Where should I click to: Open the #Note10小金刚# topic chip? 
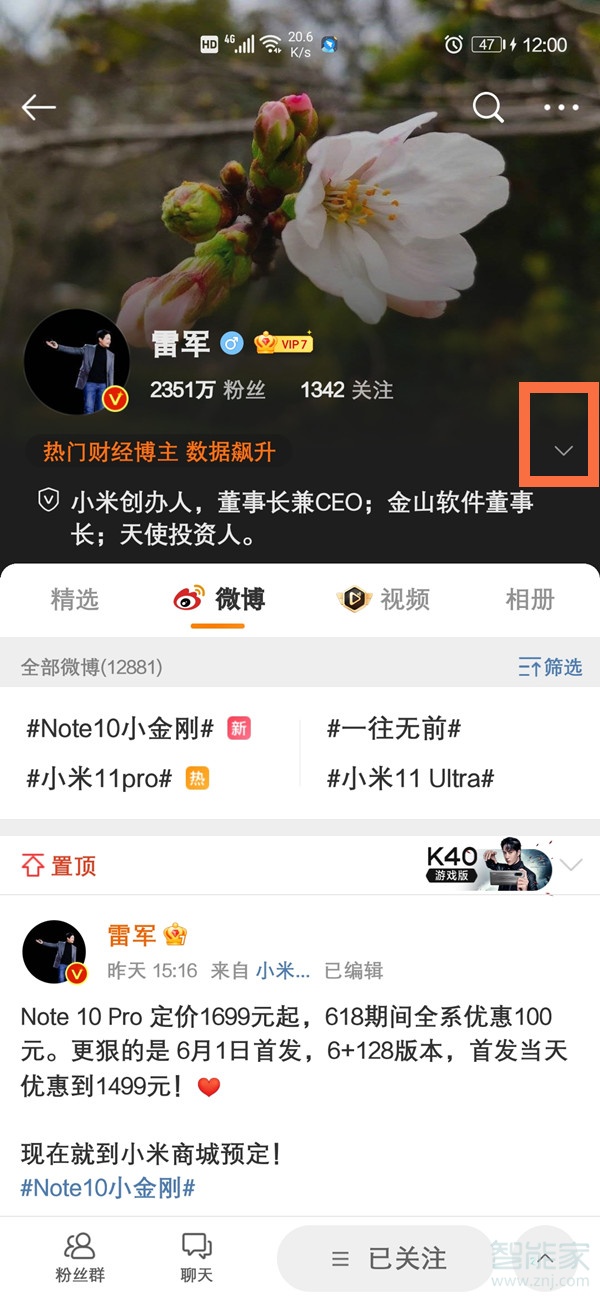pos(120,729)
